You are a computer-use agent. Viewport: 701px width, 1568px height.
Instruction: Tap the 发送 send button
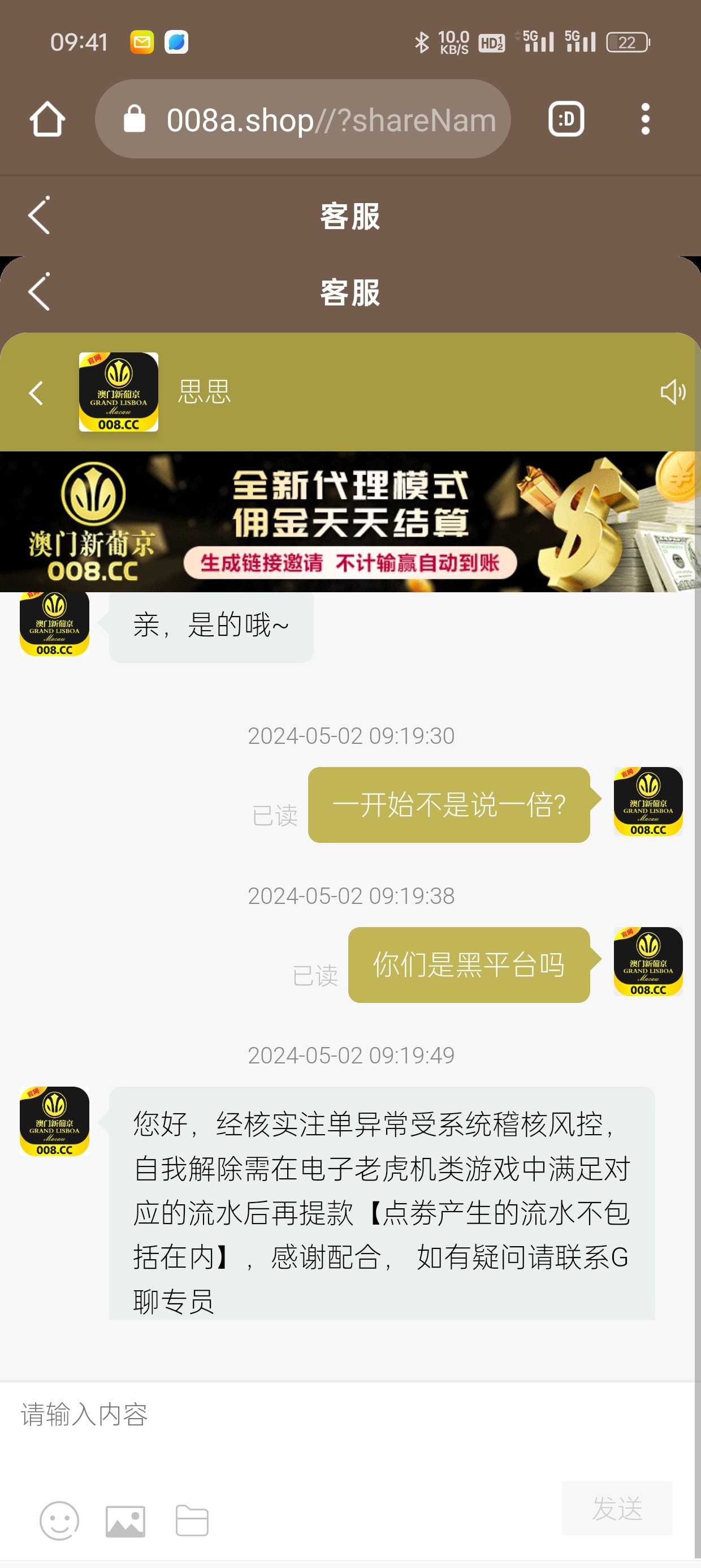coord(616,1509)
